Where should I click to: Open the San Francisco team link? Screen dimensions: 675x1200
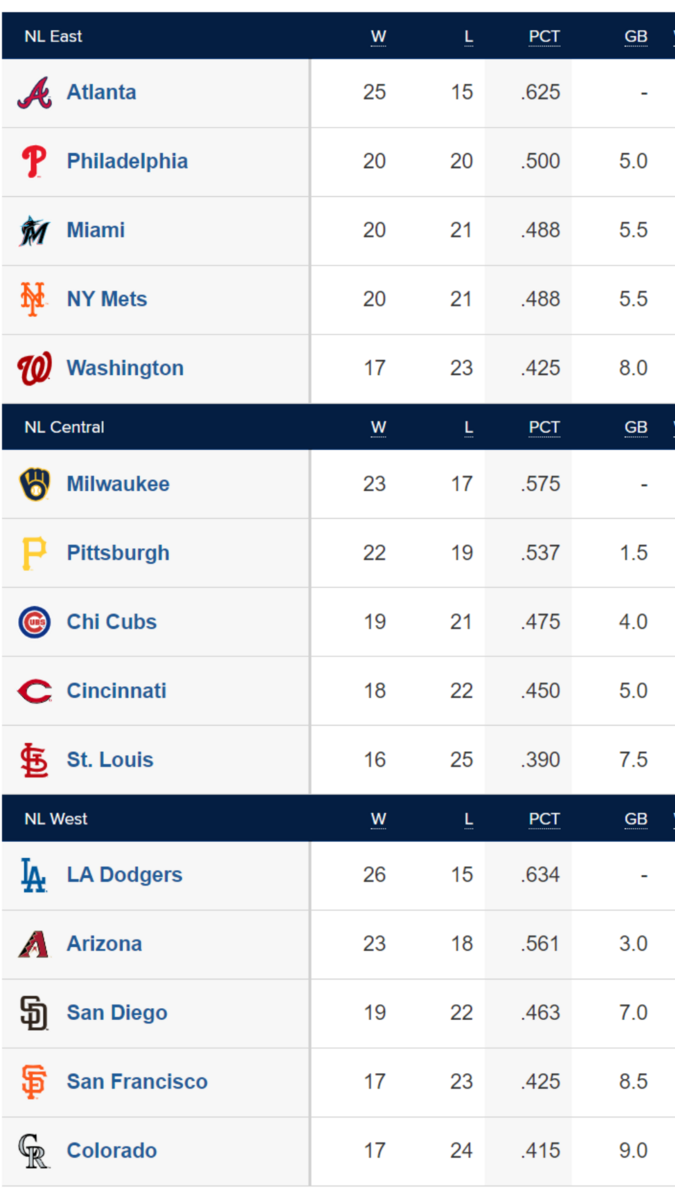137,1082
